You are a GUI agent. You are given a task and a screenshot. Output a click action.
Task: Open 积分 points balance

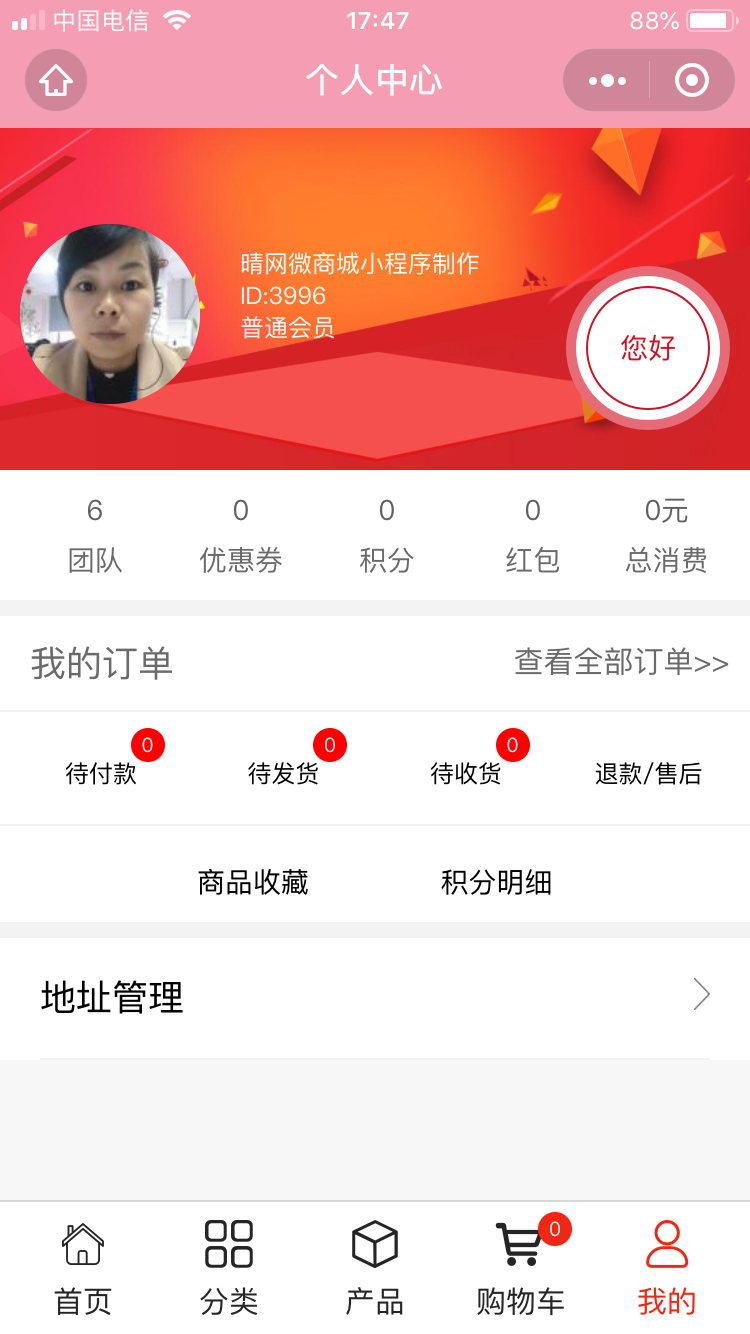coord(387,536)
